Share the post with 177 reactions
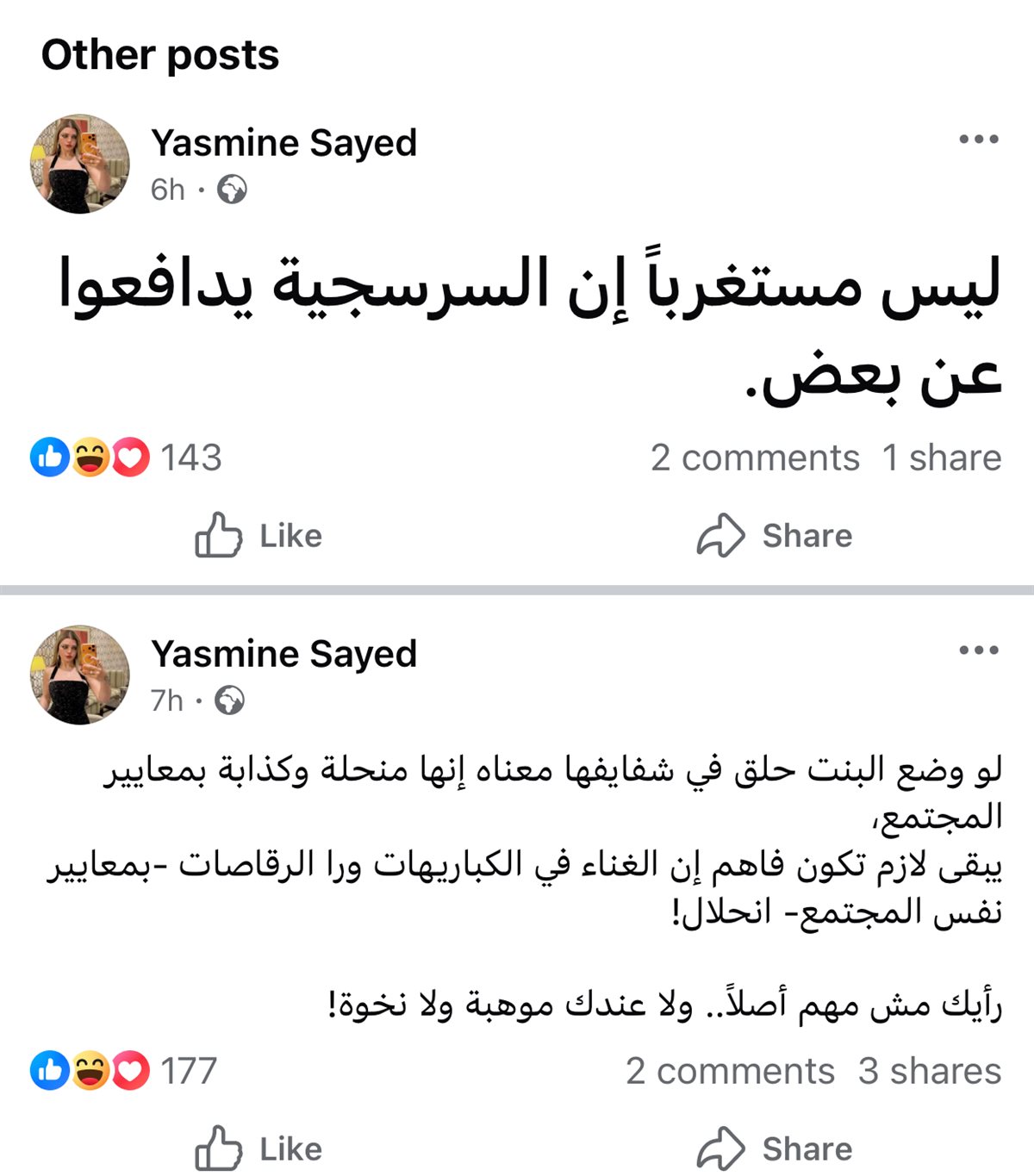 pyautogui.click(x=774, y=1148)
